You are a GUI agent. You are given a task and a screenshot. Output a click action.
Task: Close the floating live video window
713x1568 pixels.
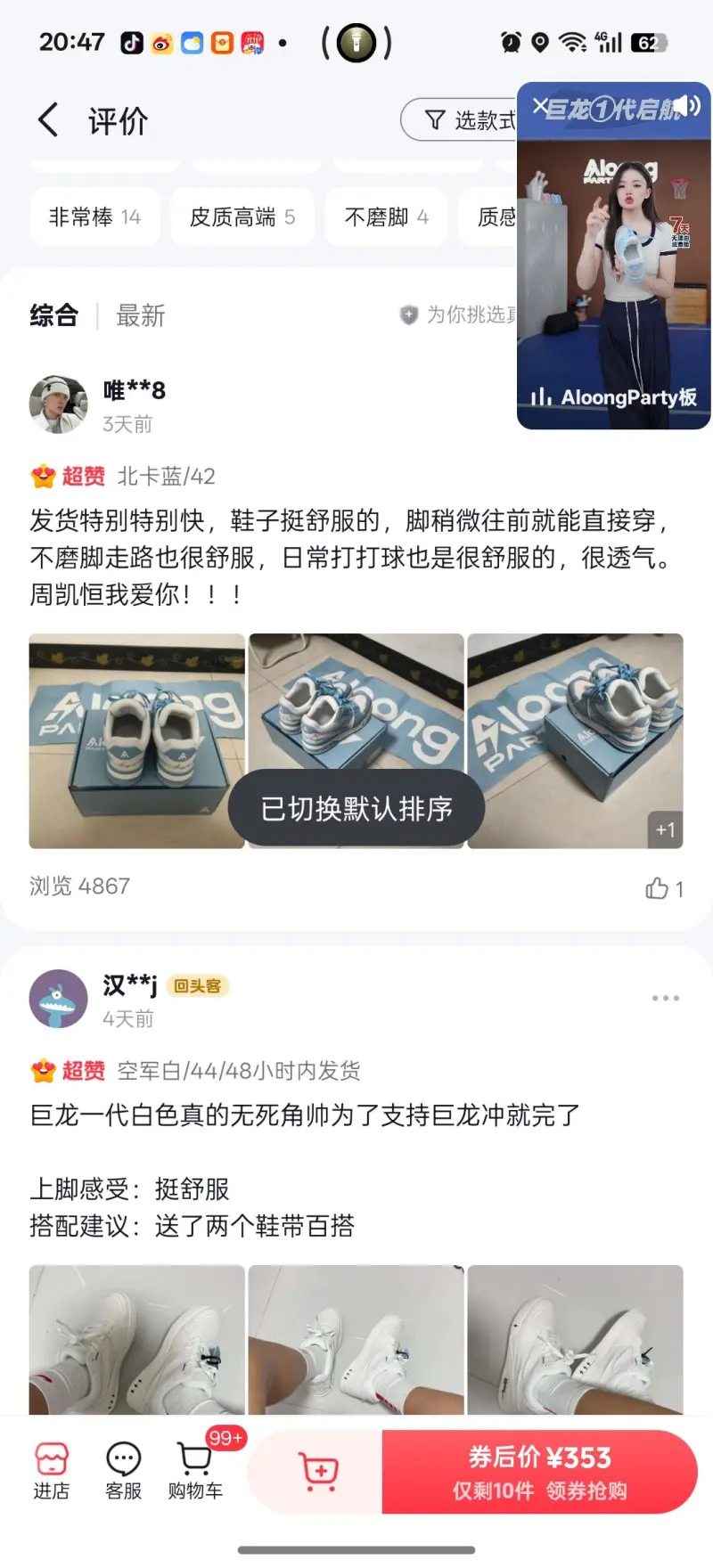click(539, 107)
